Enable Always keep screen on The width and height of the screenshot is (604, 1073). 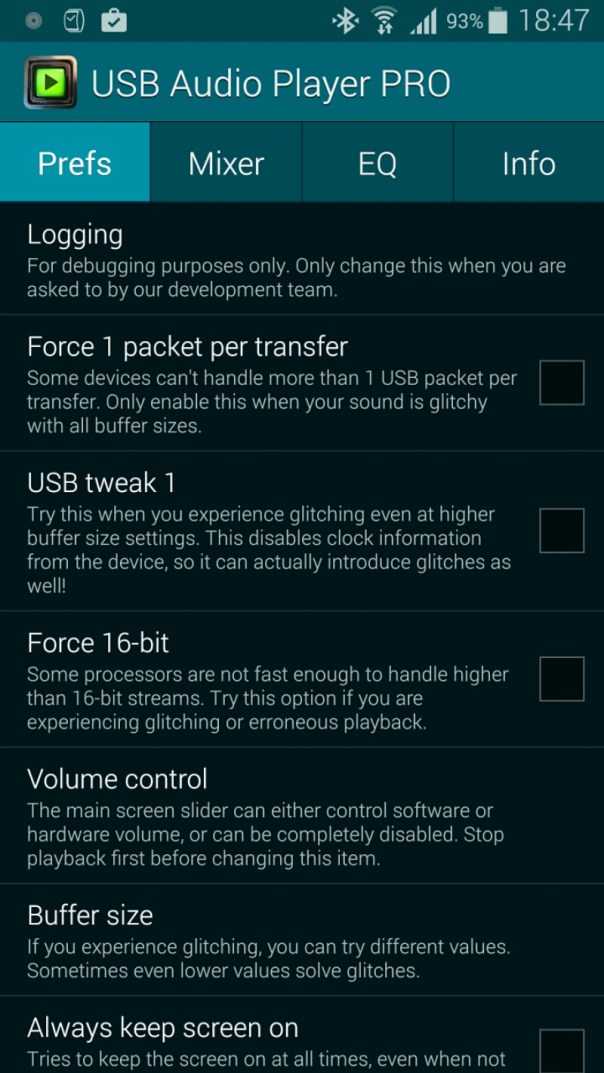[561, 1049]
